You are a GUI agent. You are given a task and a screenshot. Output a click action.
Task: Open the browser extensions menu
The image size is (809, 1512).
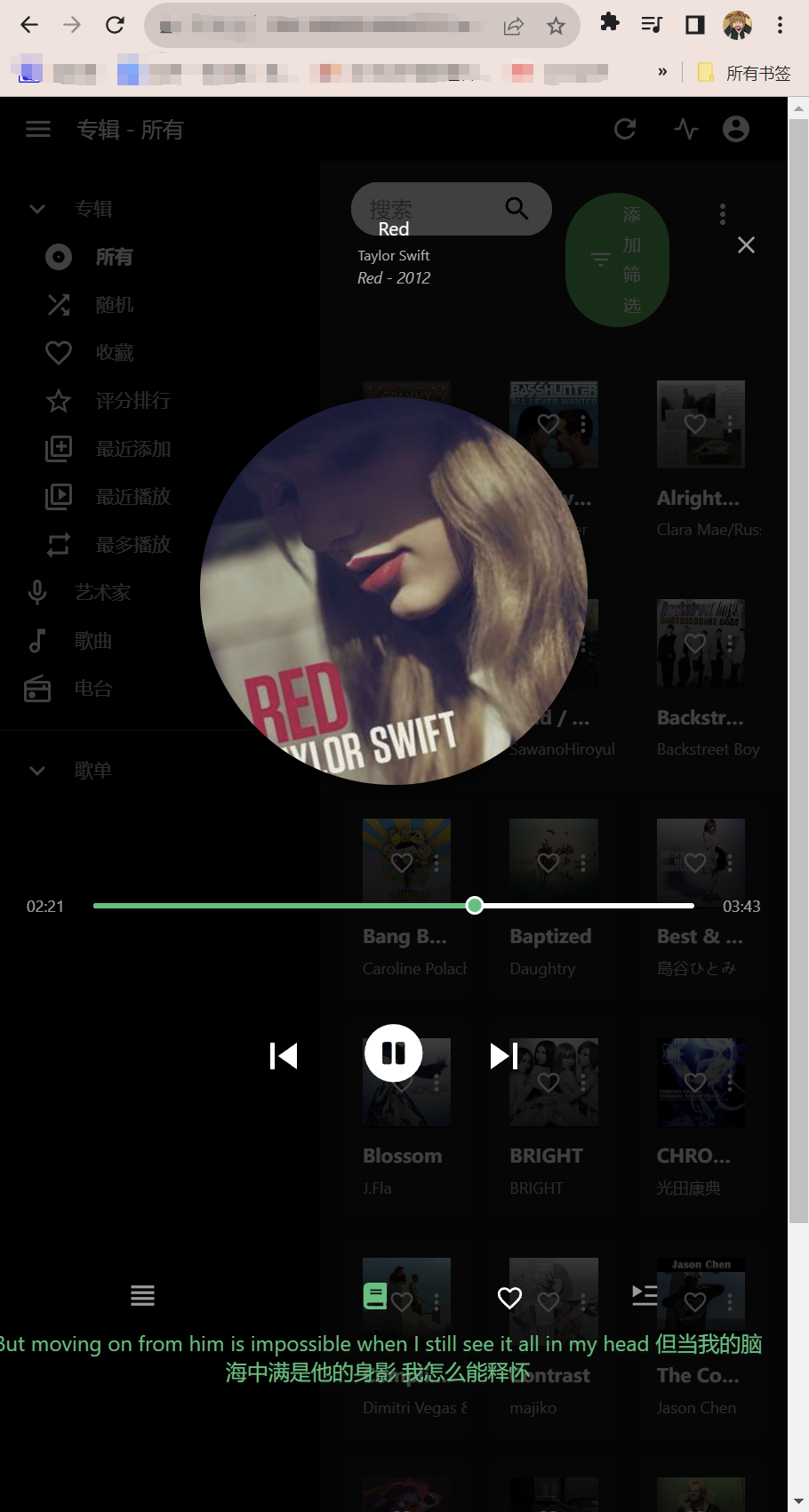[x=609, y=23]
